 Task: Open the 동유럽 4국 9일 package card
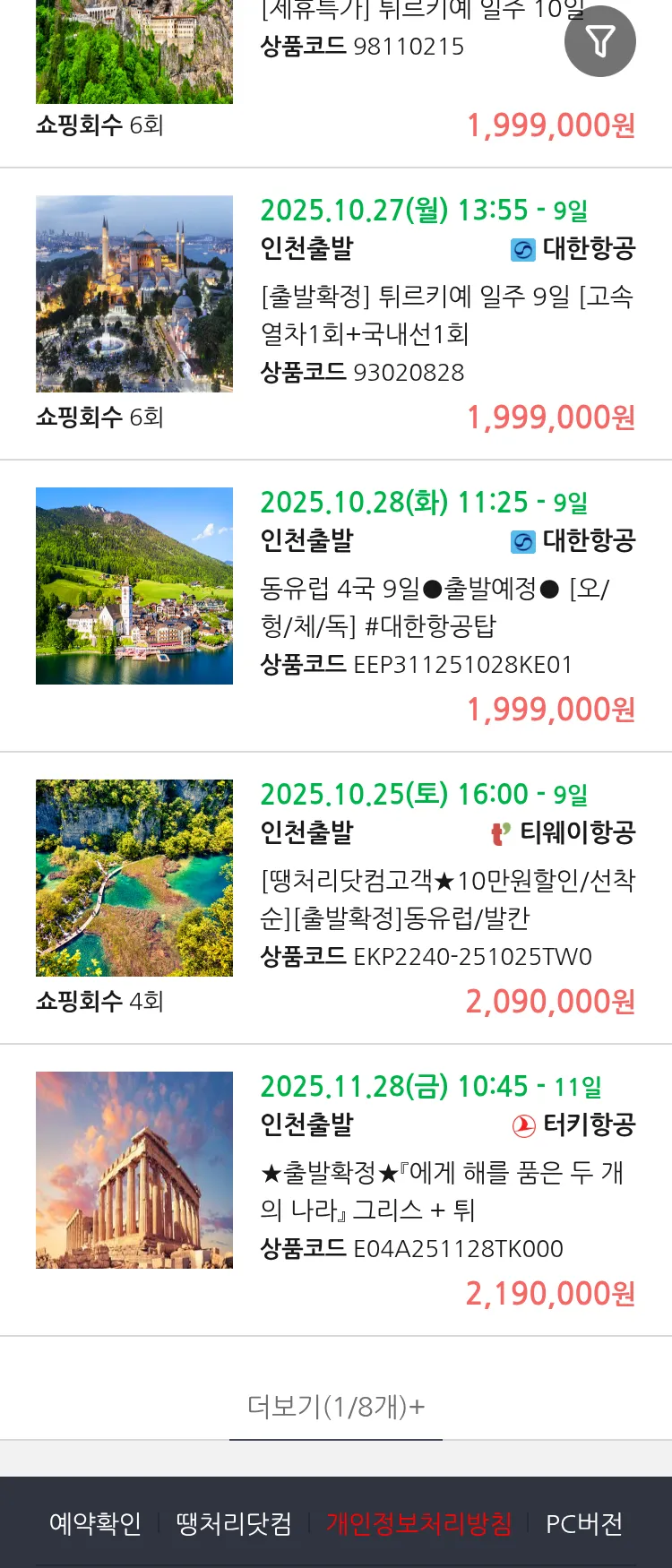[x=446, y=607]
